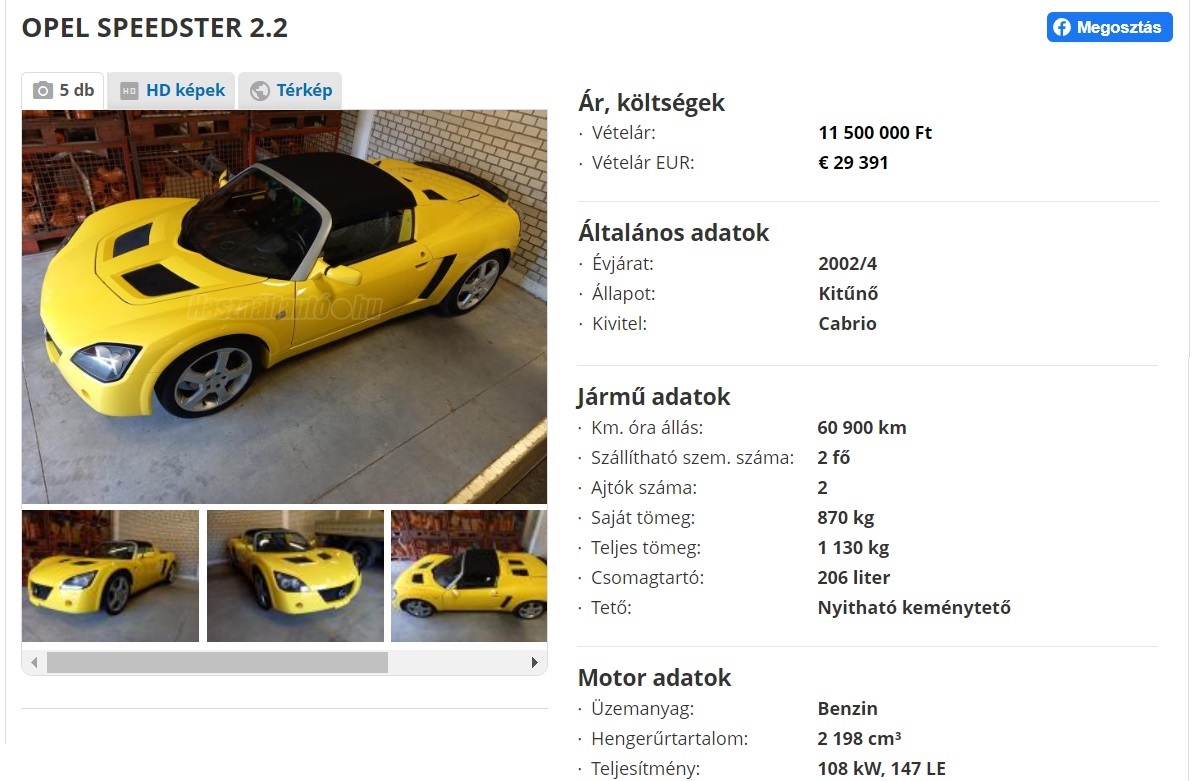The image size is (1193, 781).
Task: Select the 5 db photos tab
Action: tap(63, 90)
